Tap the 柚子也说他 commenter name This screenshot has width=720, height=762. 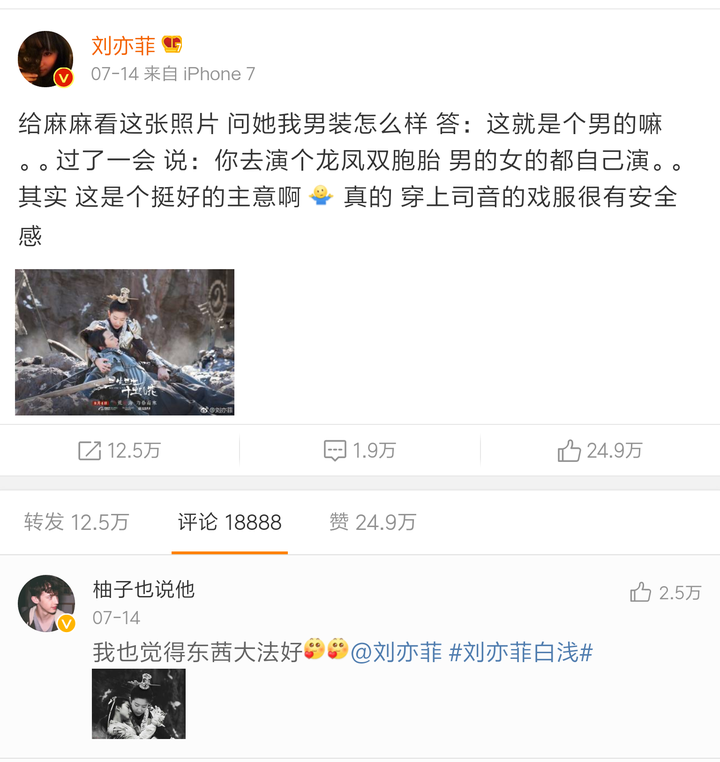143,589
